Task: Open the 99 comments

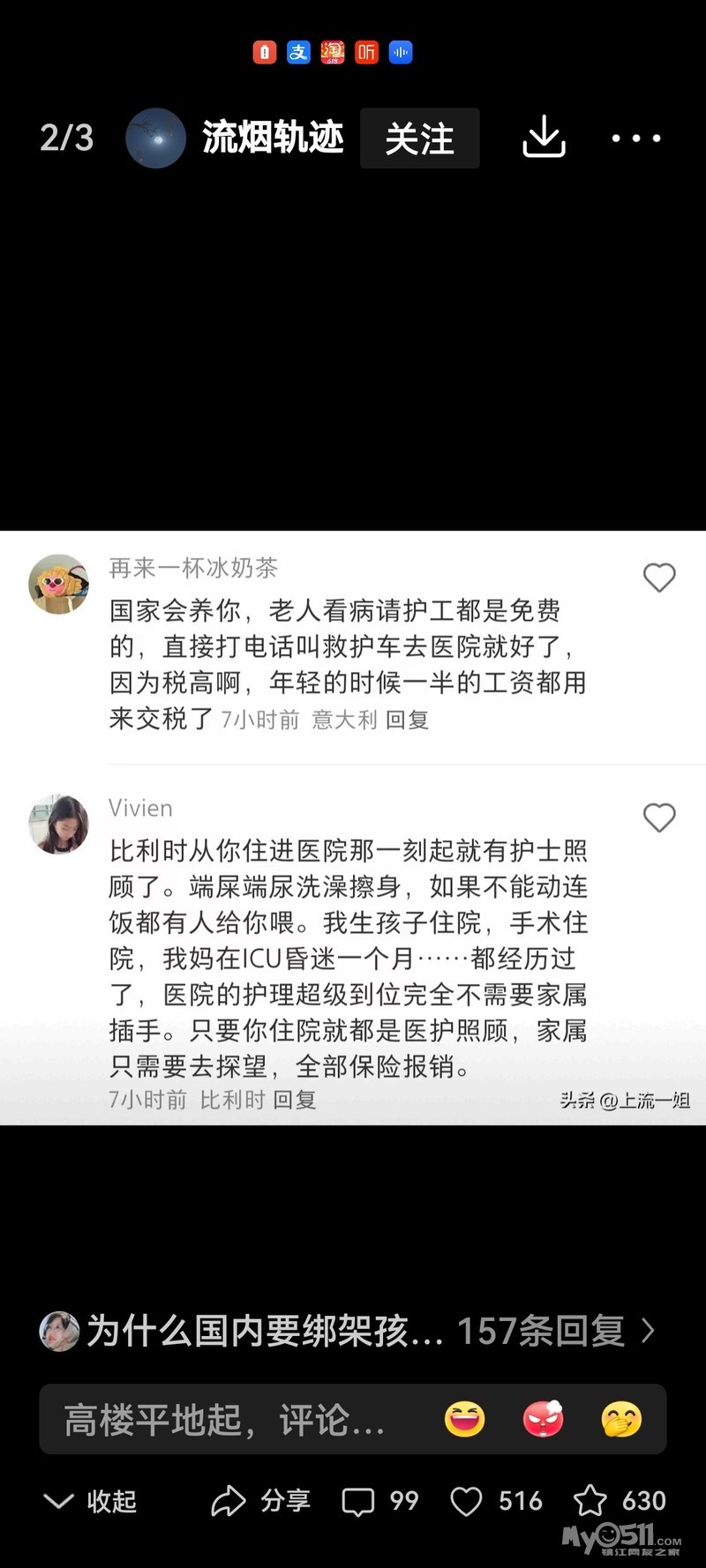Action: (379, 1501)
